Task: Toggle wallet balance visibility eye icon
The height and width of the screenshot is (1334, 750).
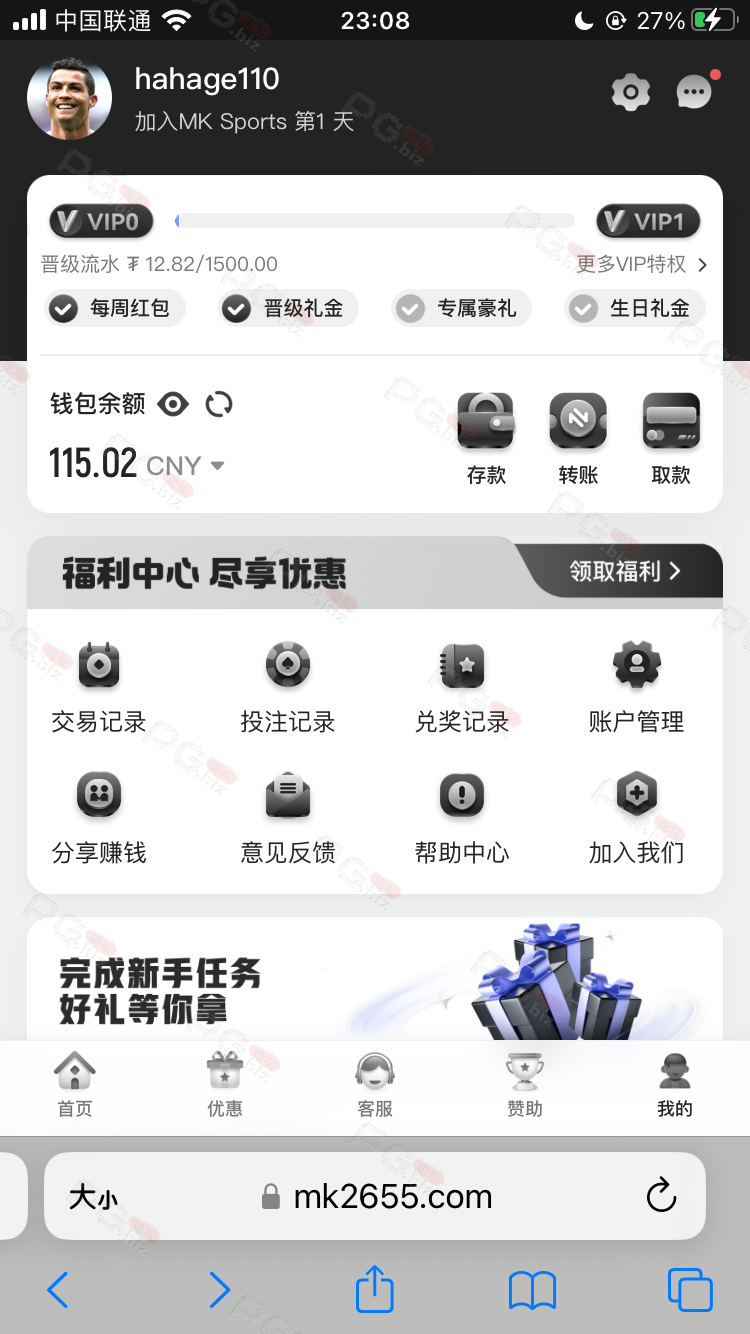Action: [173, 404]
